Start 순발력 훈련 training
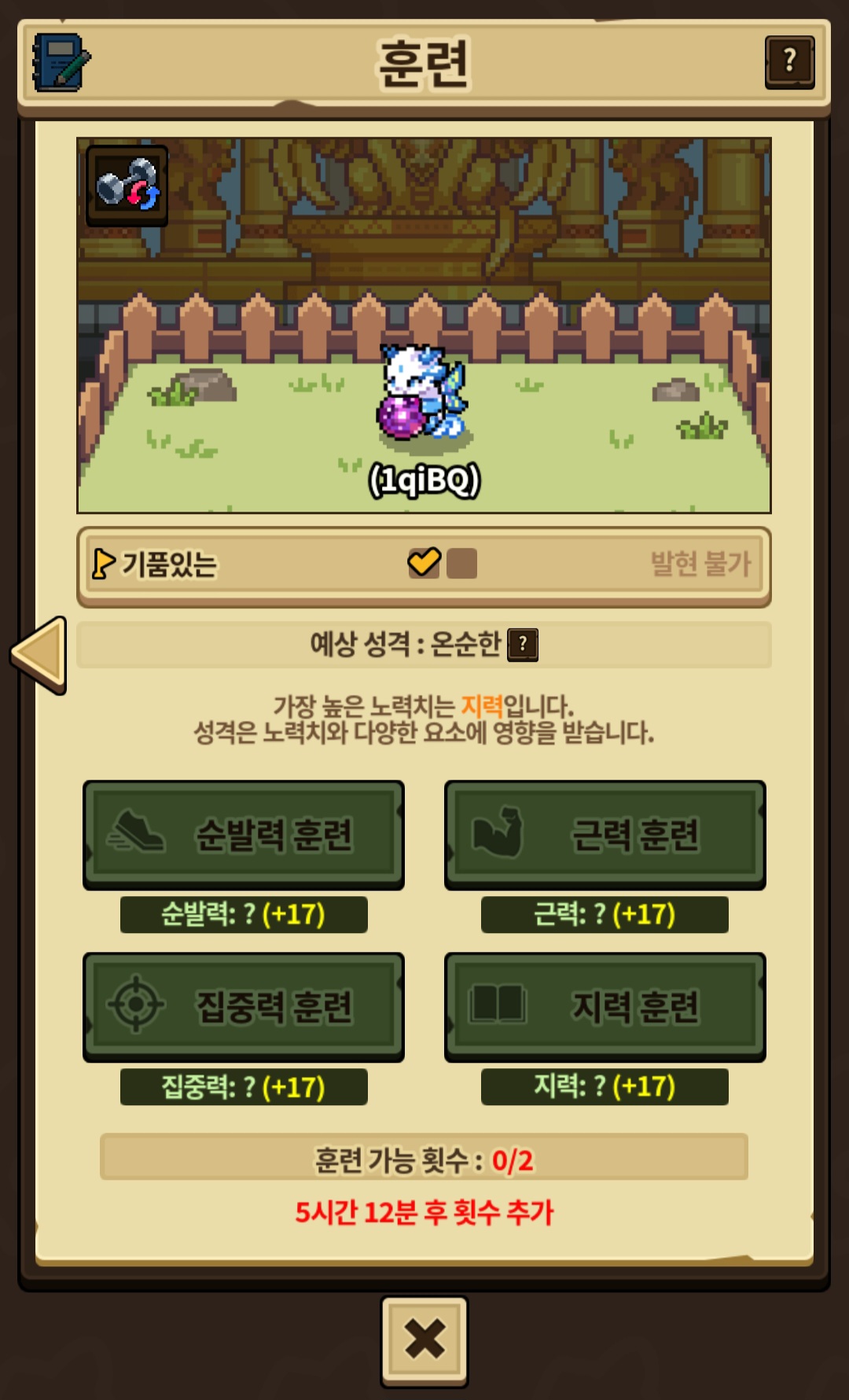849x1400 pixels. pos(244,834)
